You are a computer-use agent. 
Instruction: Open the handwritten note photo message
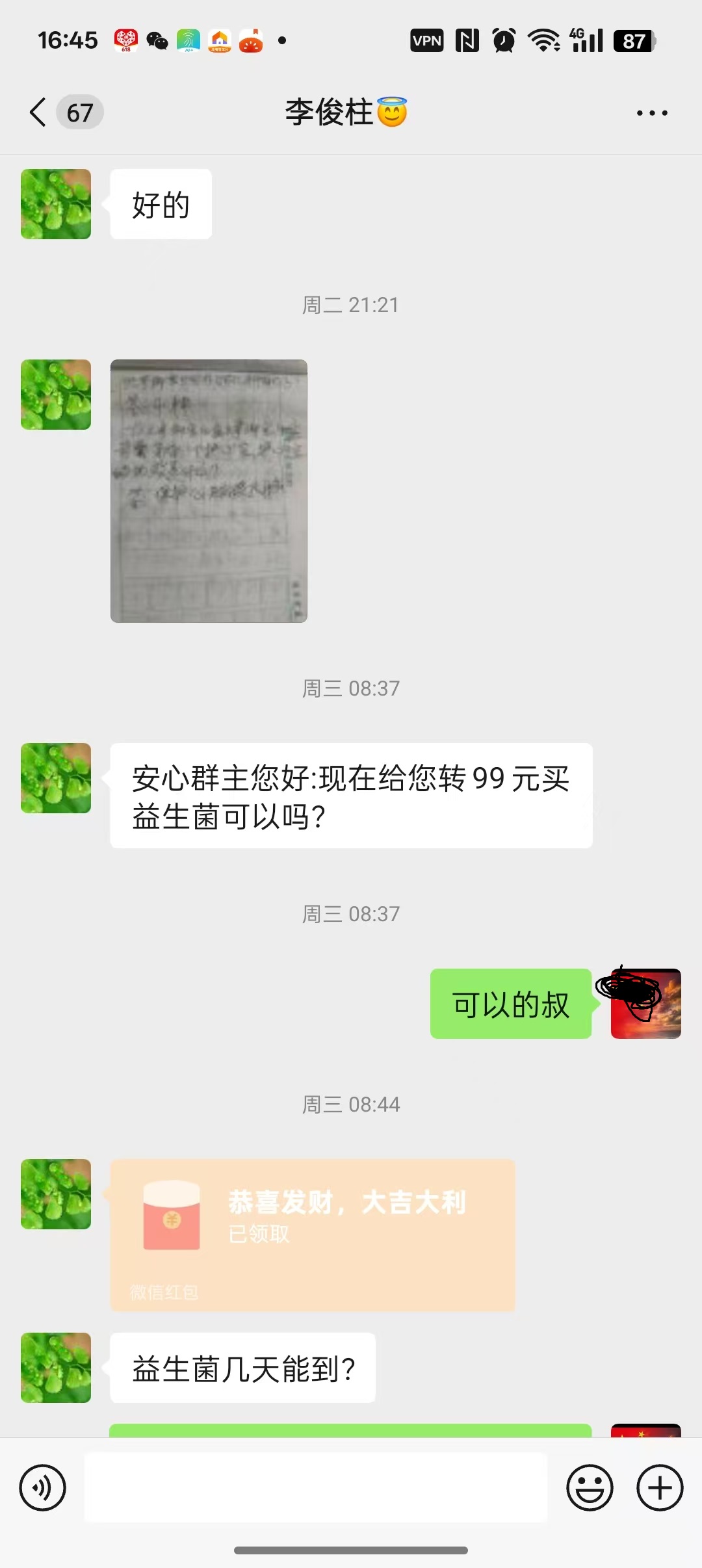pos(209,491)
